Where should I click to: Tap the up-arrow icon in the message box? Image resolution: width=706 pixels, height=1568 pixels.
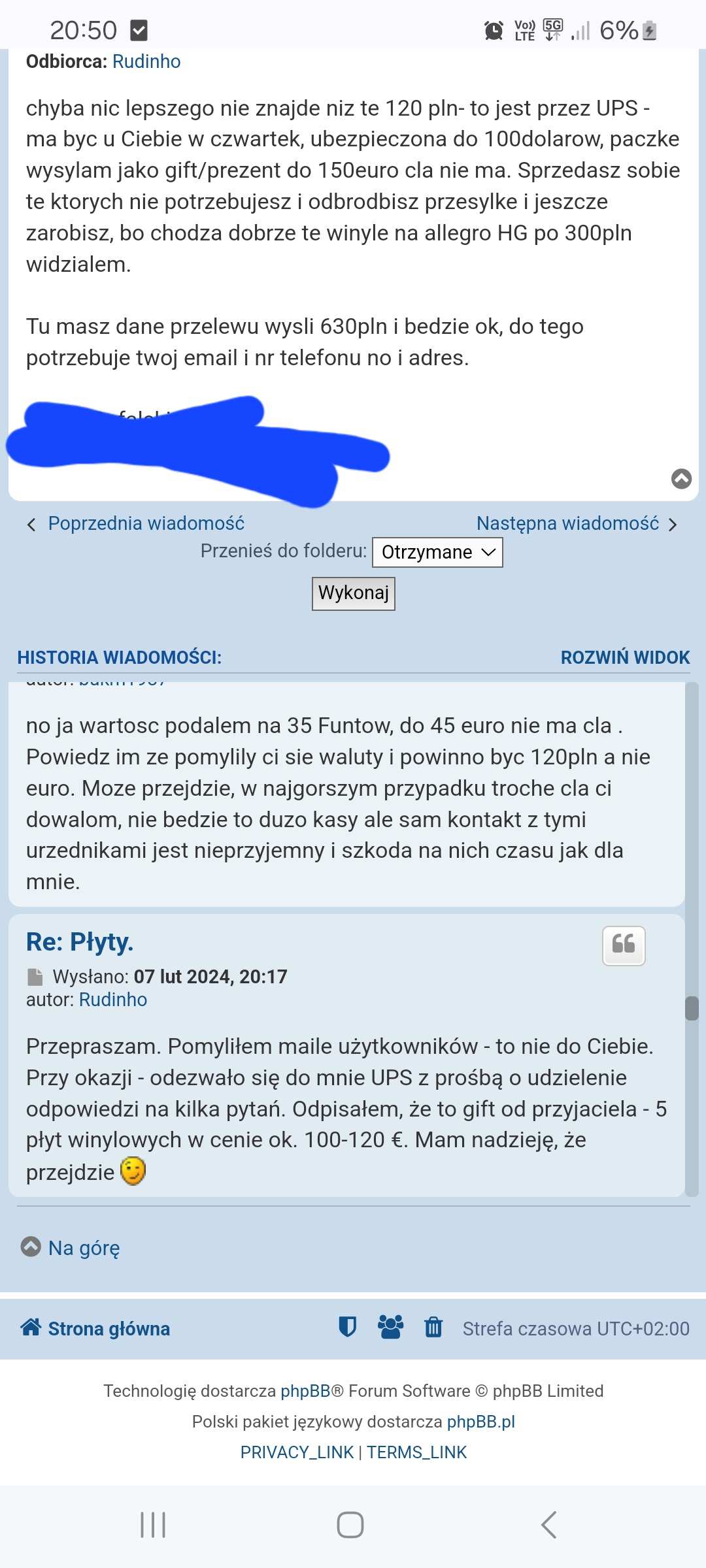[x=681, y=479]
